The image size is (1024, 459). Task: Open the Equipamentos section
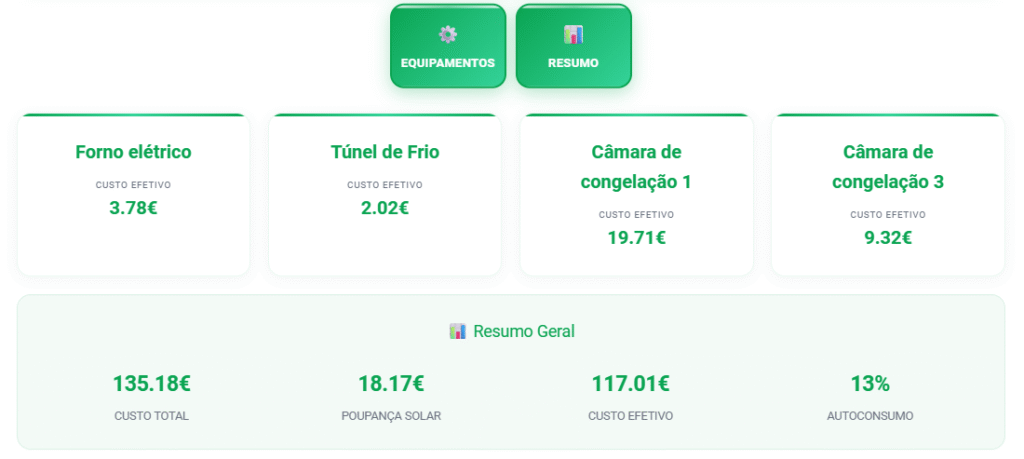[x=448, y=46]
